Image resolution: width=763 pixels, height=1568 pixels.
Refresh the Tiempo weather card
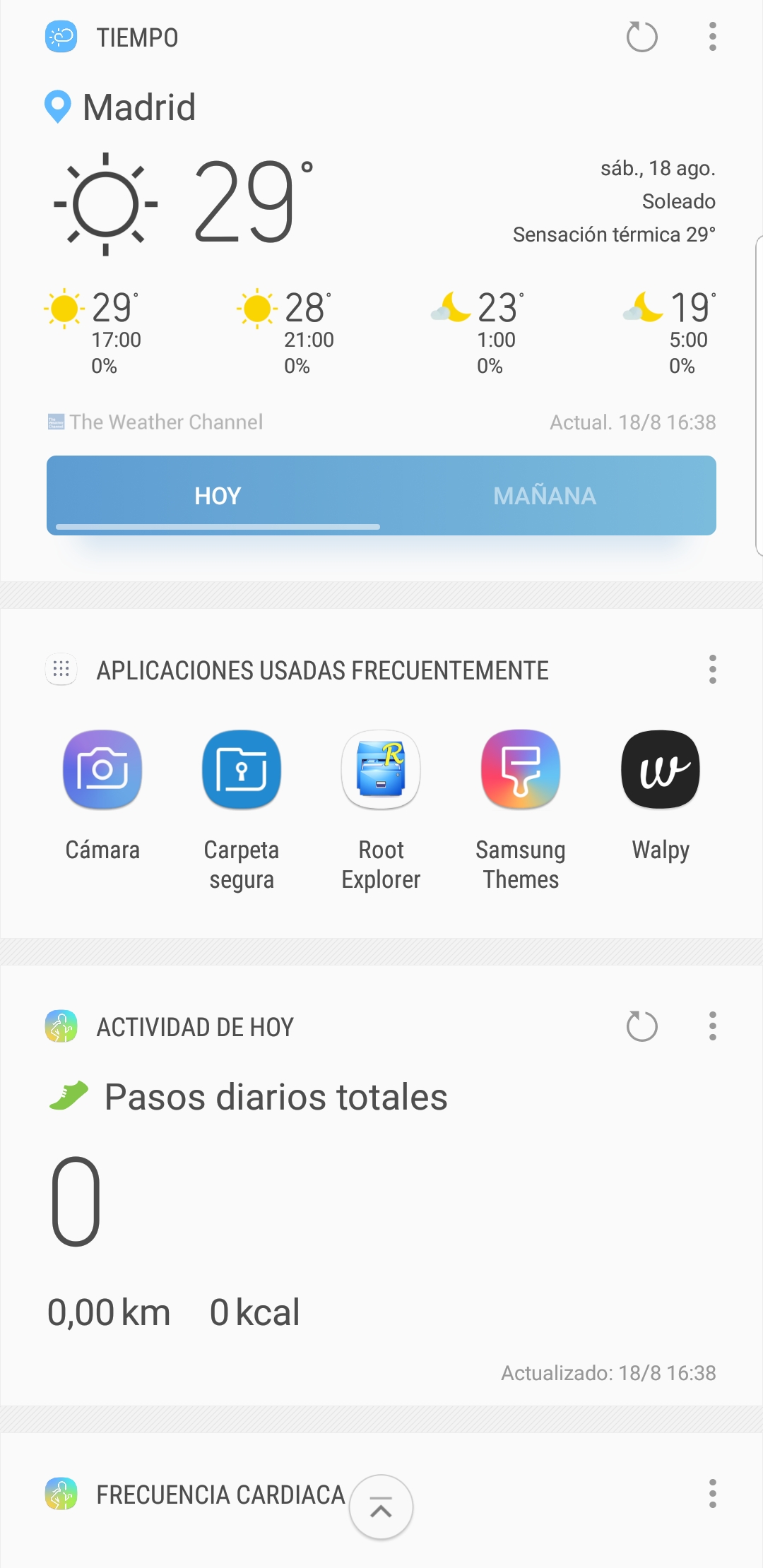[x=641, y=37]
